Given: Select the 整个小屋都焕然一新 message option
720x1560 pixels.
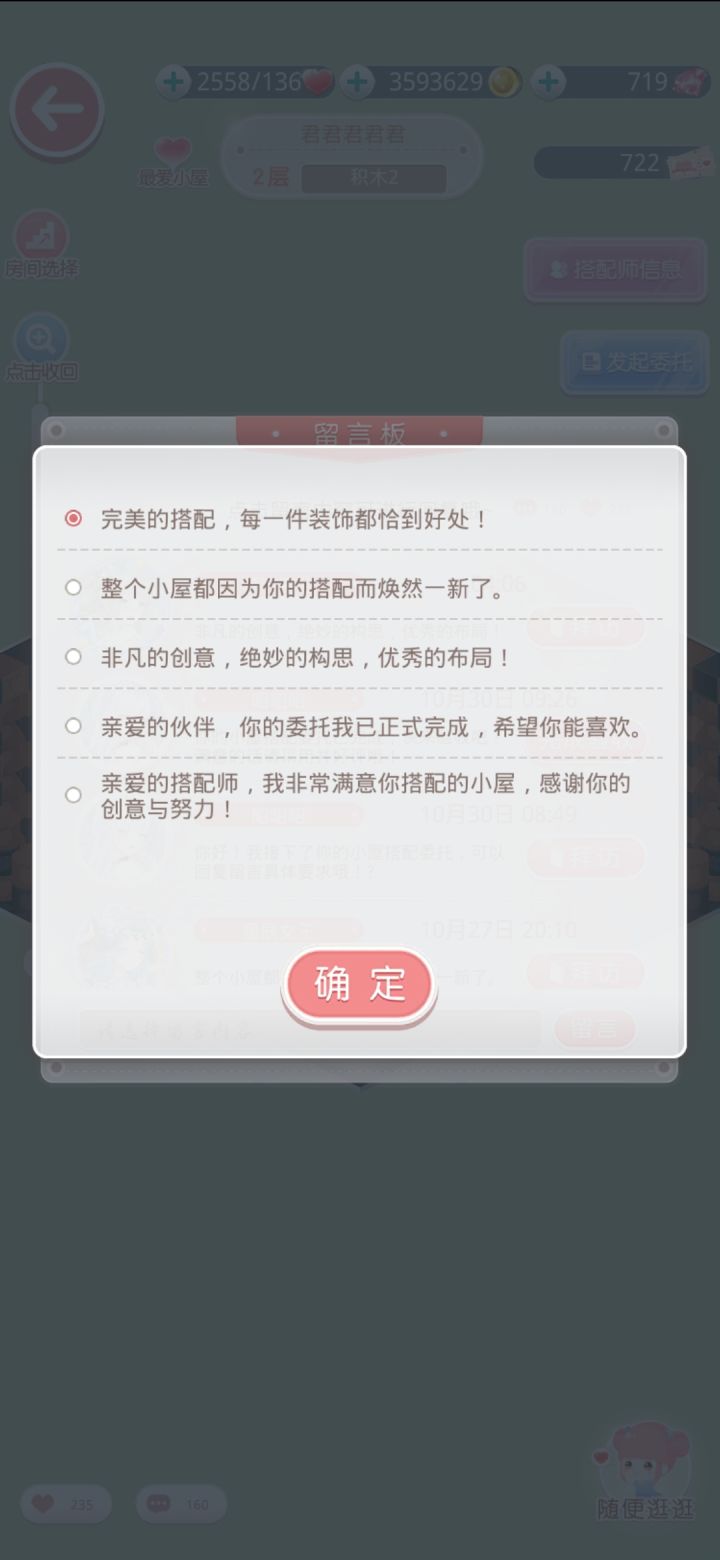Looking at the screenshot, I should tap(72, 587).
